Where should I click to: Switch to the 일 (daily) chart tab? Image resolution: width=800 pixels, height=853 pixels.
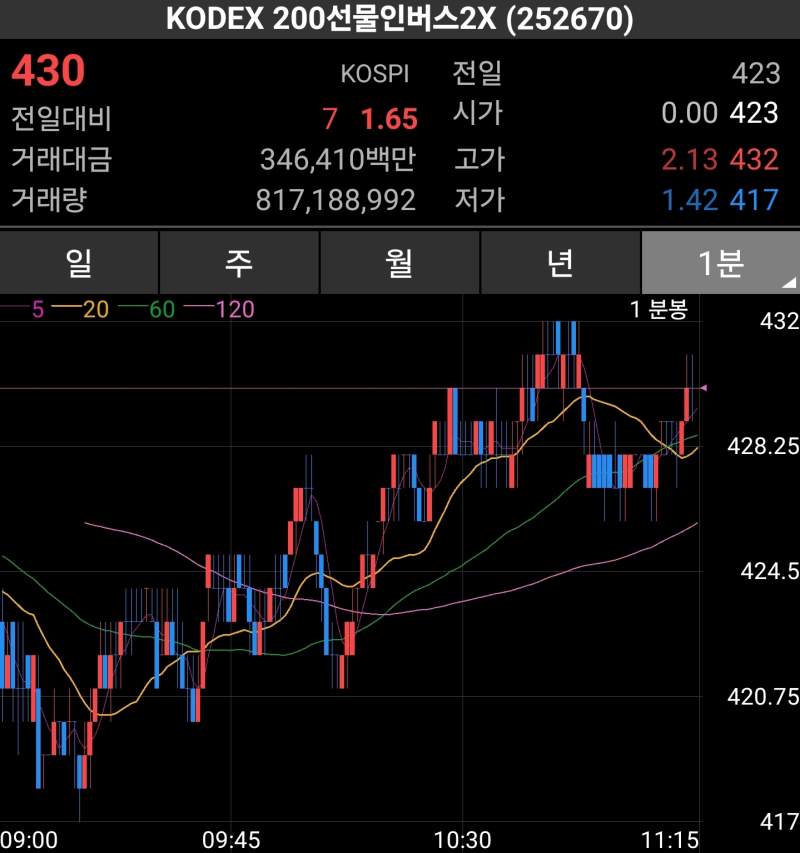[x=78, y=261]
